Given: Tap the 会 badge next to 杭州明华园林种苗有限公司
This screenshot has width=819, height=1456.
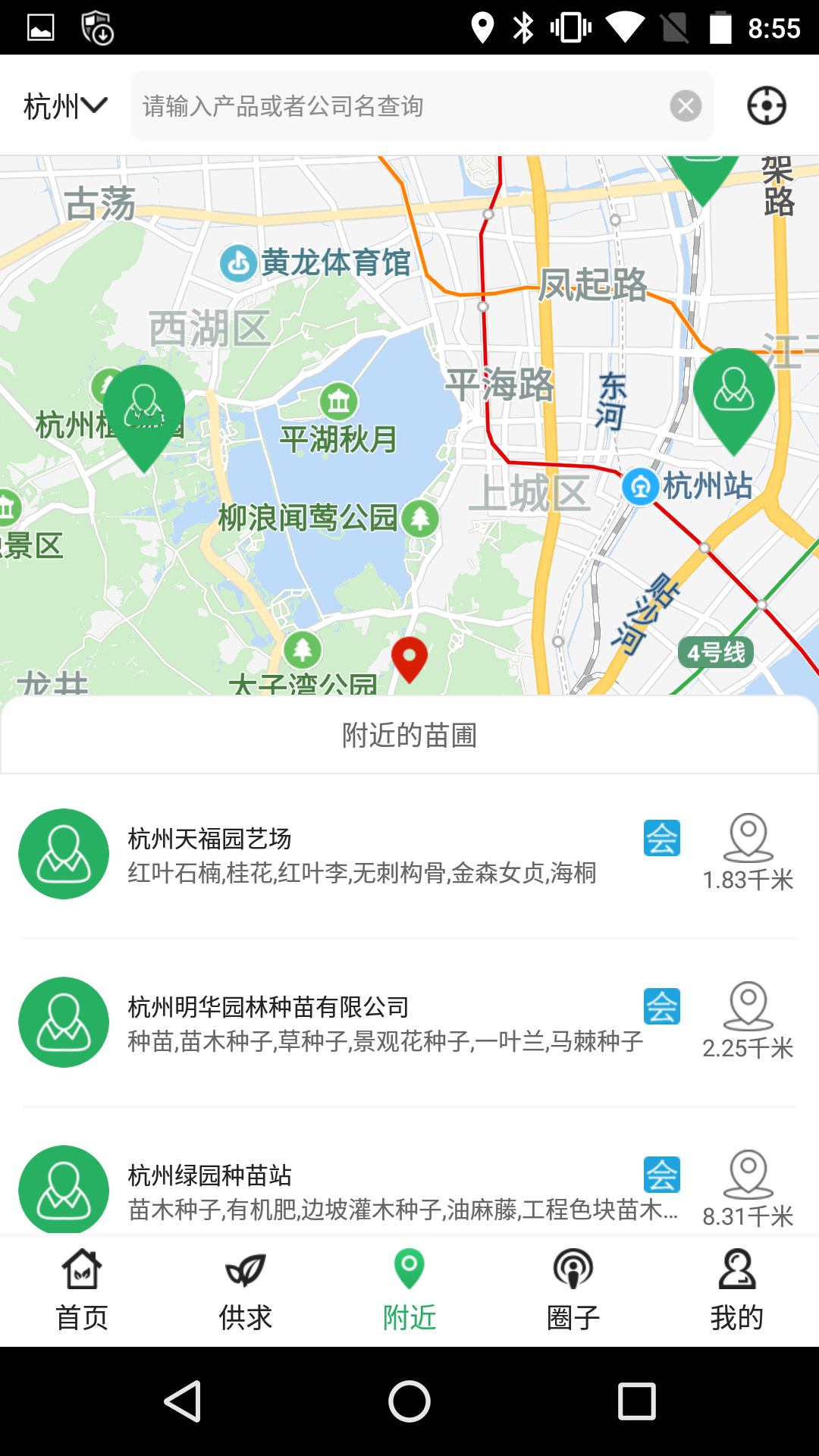Looking at the screenshot, I should tap(661, 1007).
